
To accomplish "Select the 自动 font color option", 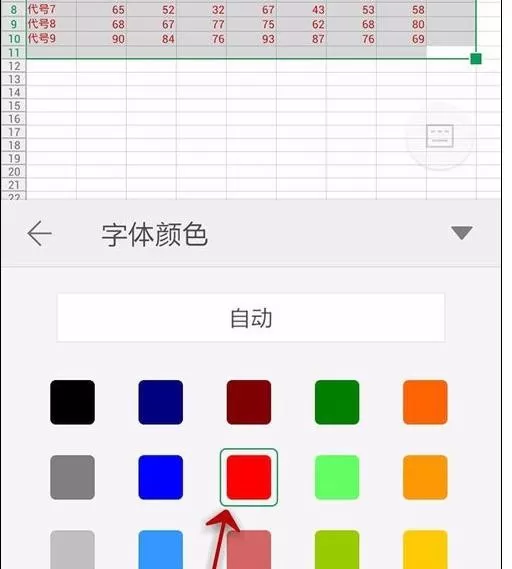I will click(x=251, y=318).
